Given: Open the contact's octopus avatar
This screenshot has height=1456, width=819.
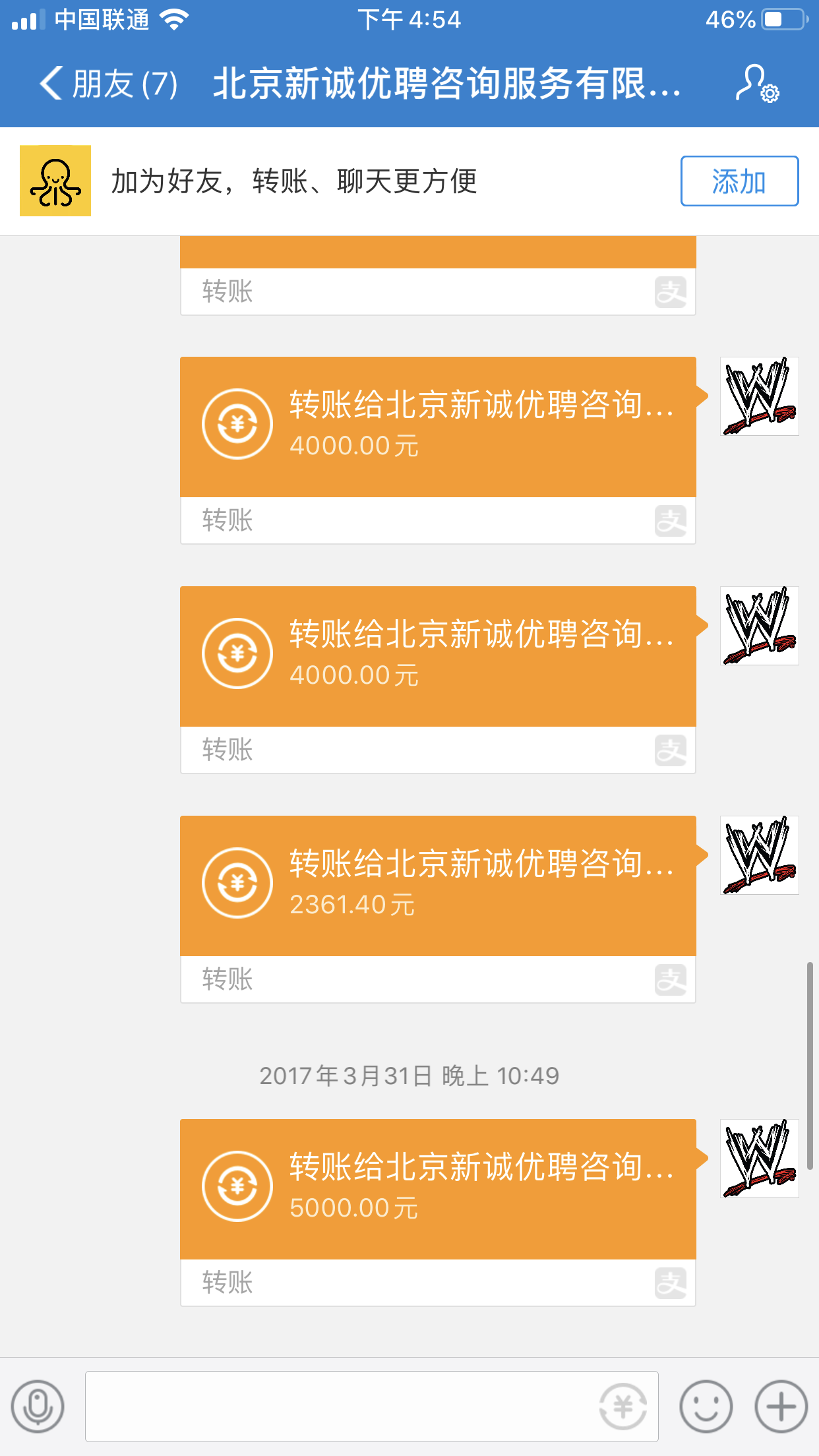Looking at the screenshot, I should point(55,181).
